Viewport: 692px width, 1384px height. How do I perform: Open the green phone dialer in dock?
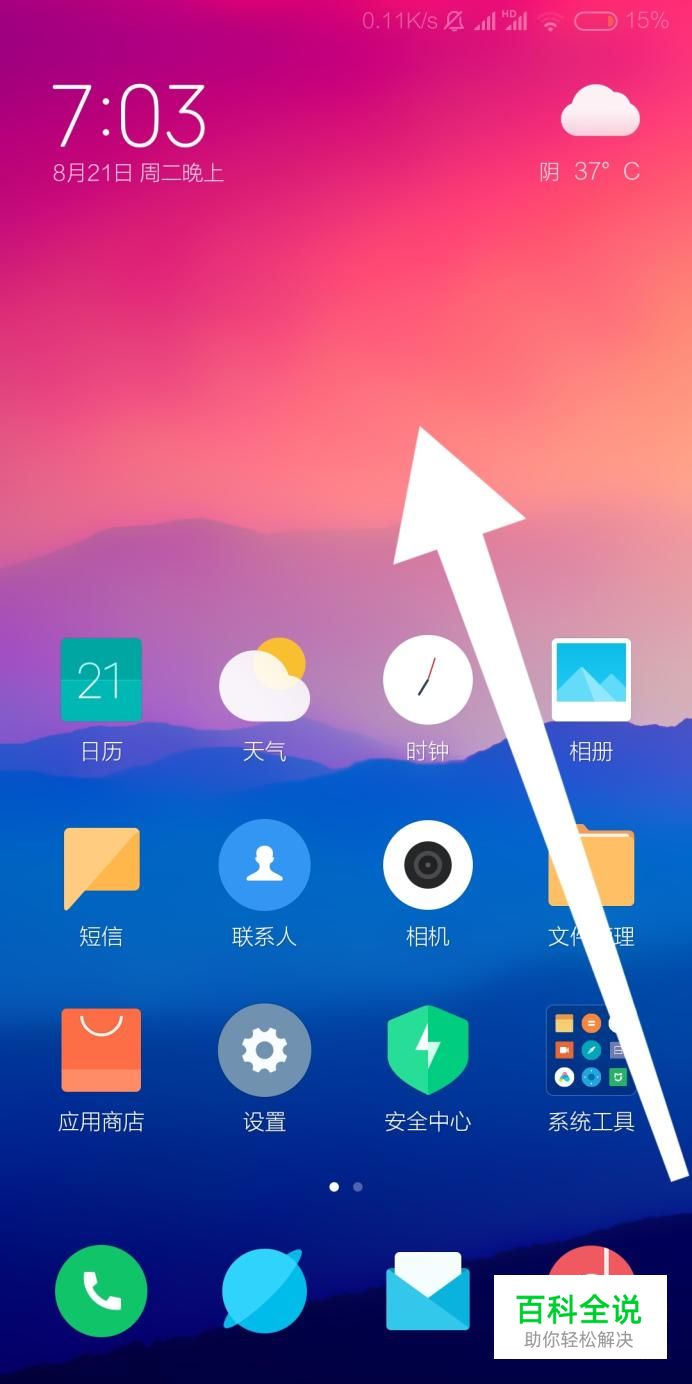101,1291
